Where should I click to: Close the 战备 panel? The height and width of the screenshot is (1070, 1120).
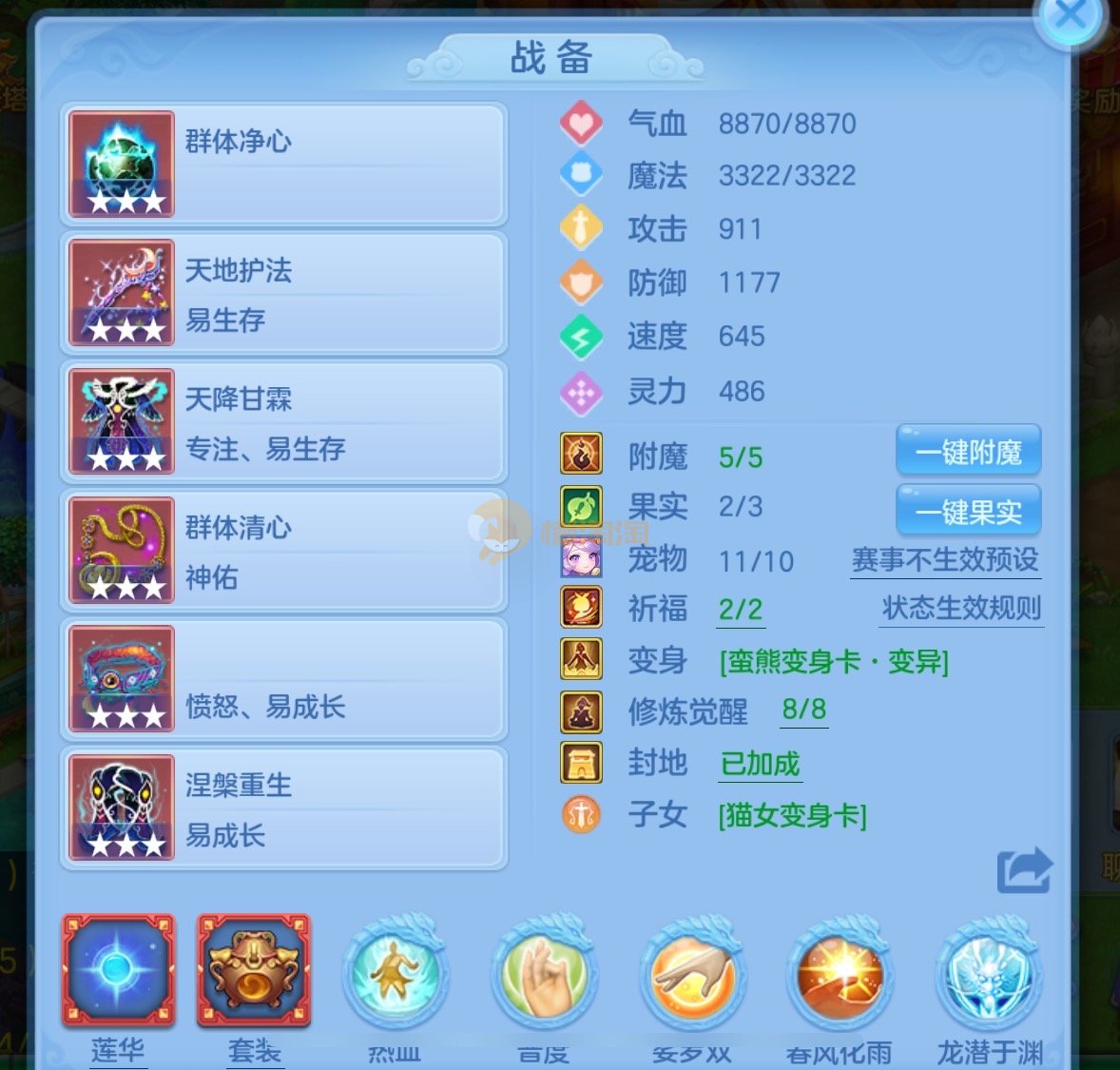click(x=1071, y=16)
